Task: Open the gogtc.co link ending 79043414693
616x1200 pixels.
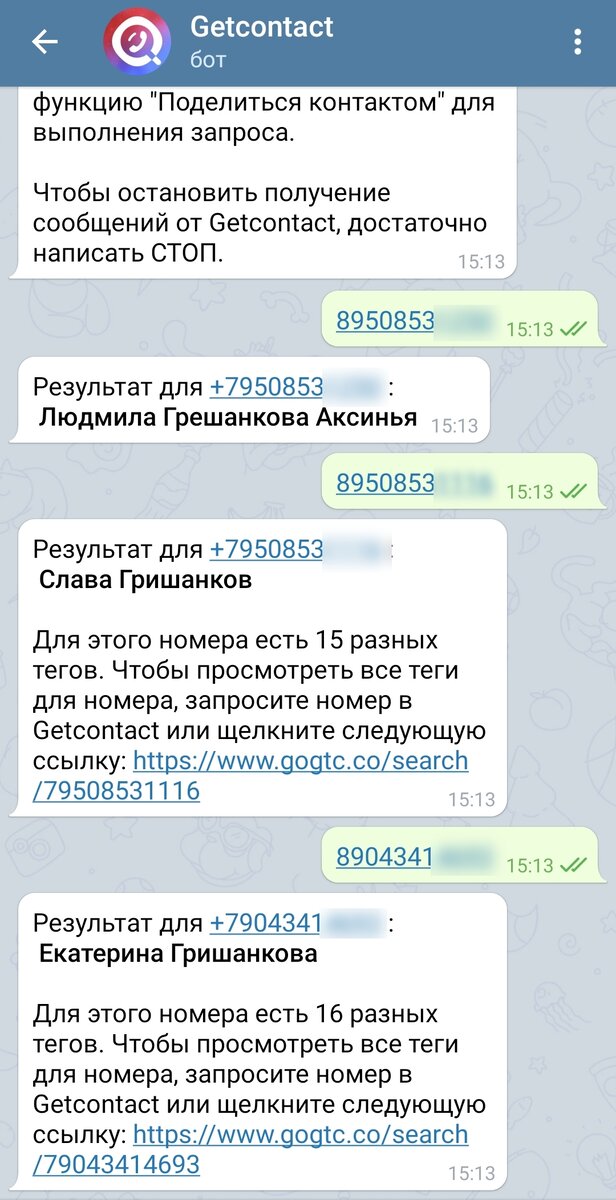Action: pos(250,1149)
